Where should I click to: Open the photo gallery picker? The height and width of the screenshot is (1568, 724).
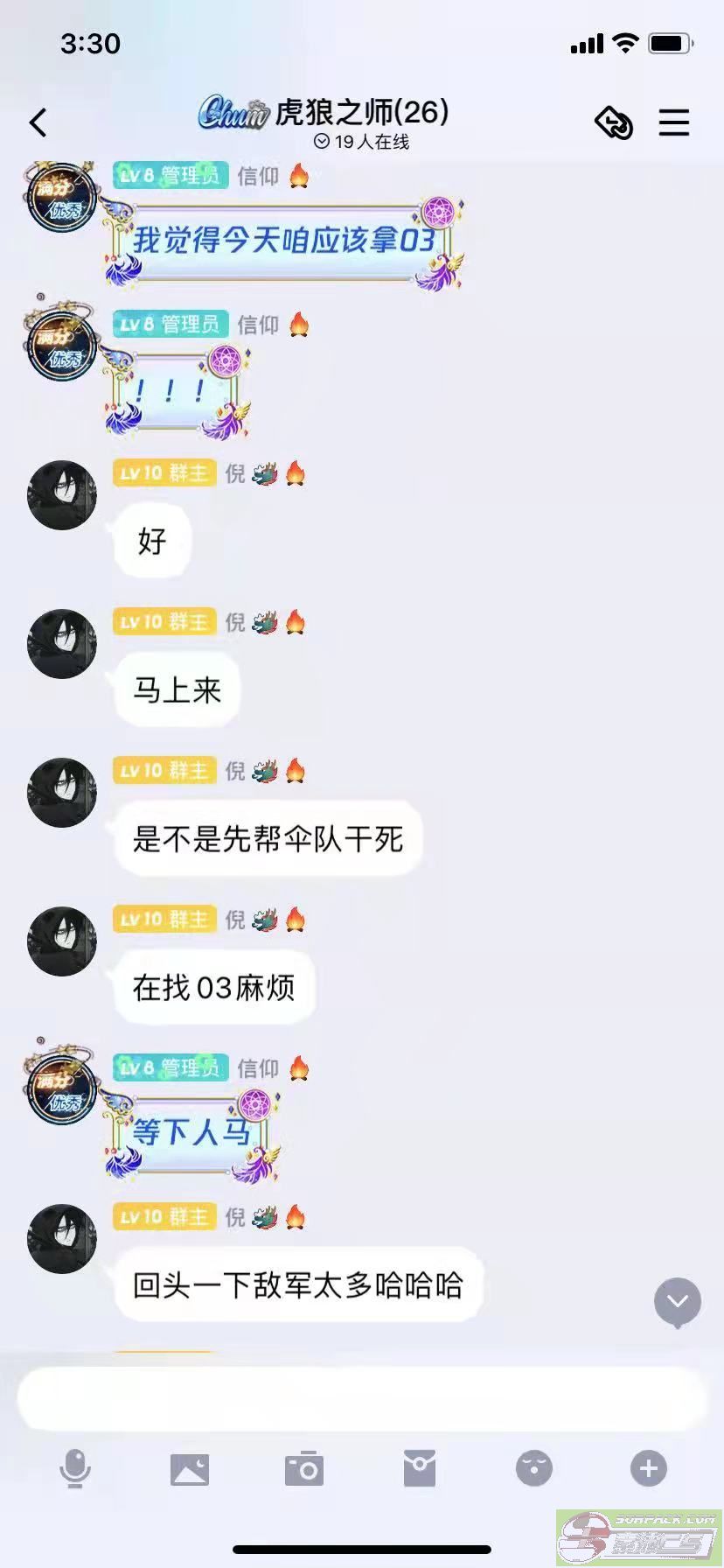pyautogui.click(x=190, y=1468)
